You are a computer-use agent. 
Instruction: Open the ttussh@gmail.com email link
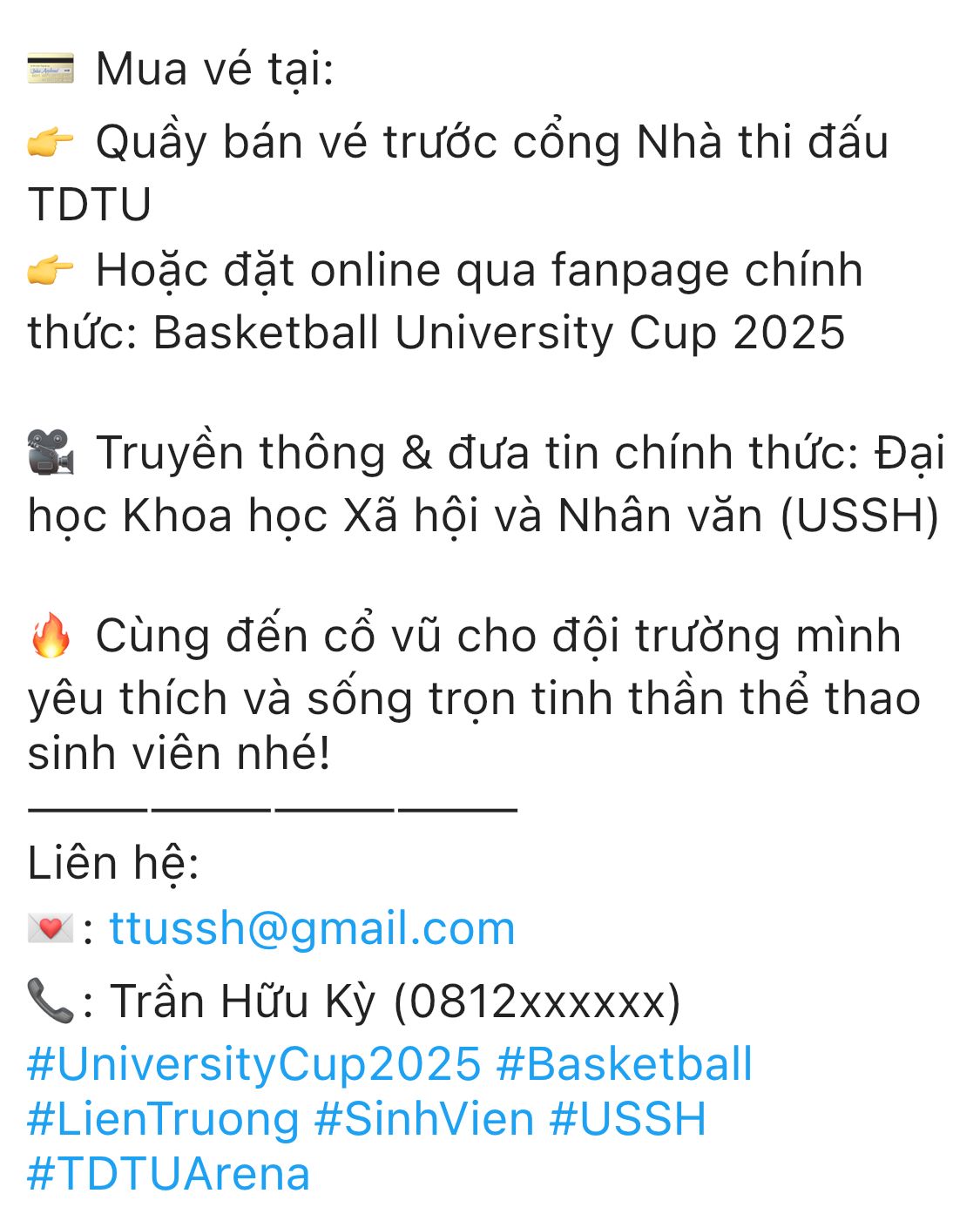click(312, 928)
